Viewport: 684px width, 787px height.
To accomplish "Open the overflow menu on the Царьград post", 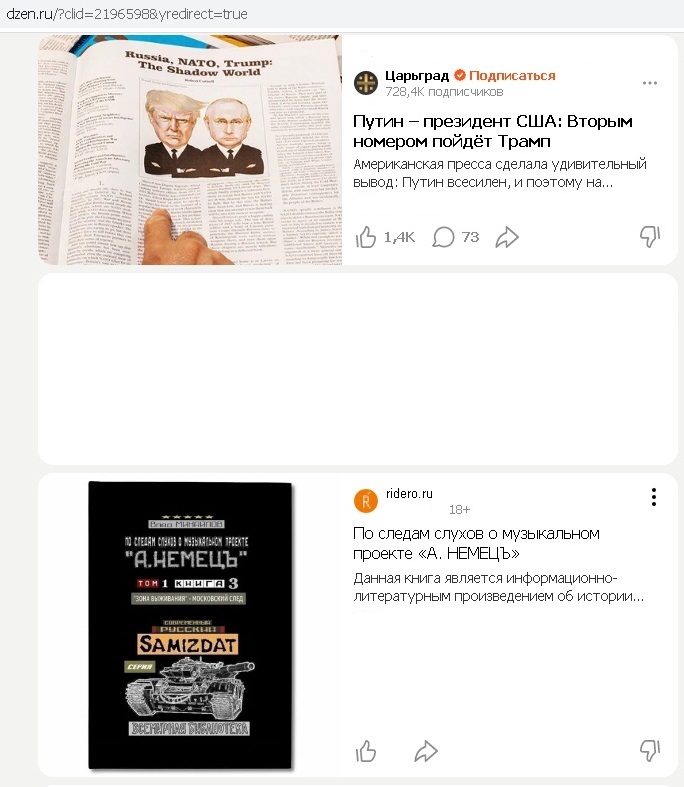I will pos(650,83).
